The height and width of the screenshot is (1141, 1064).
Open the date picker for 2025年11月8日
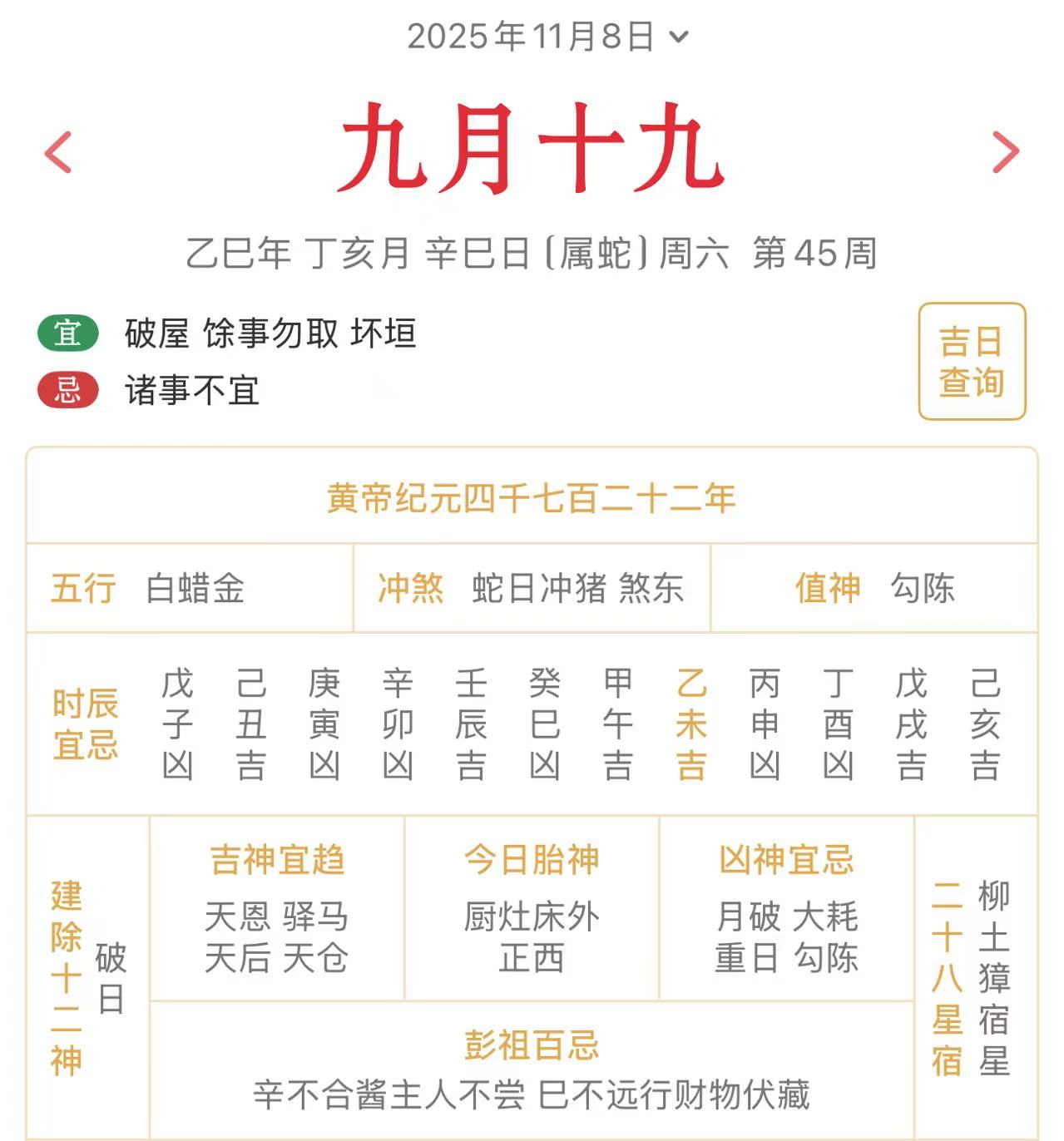tap(547, 37)
